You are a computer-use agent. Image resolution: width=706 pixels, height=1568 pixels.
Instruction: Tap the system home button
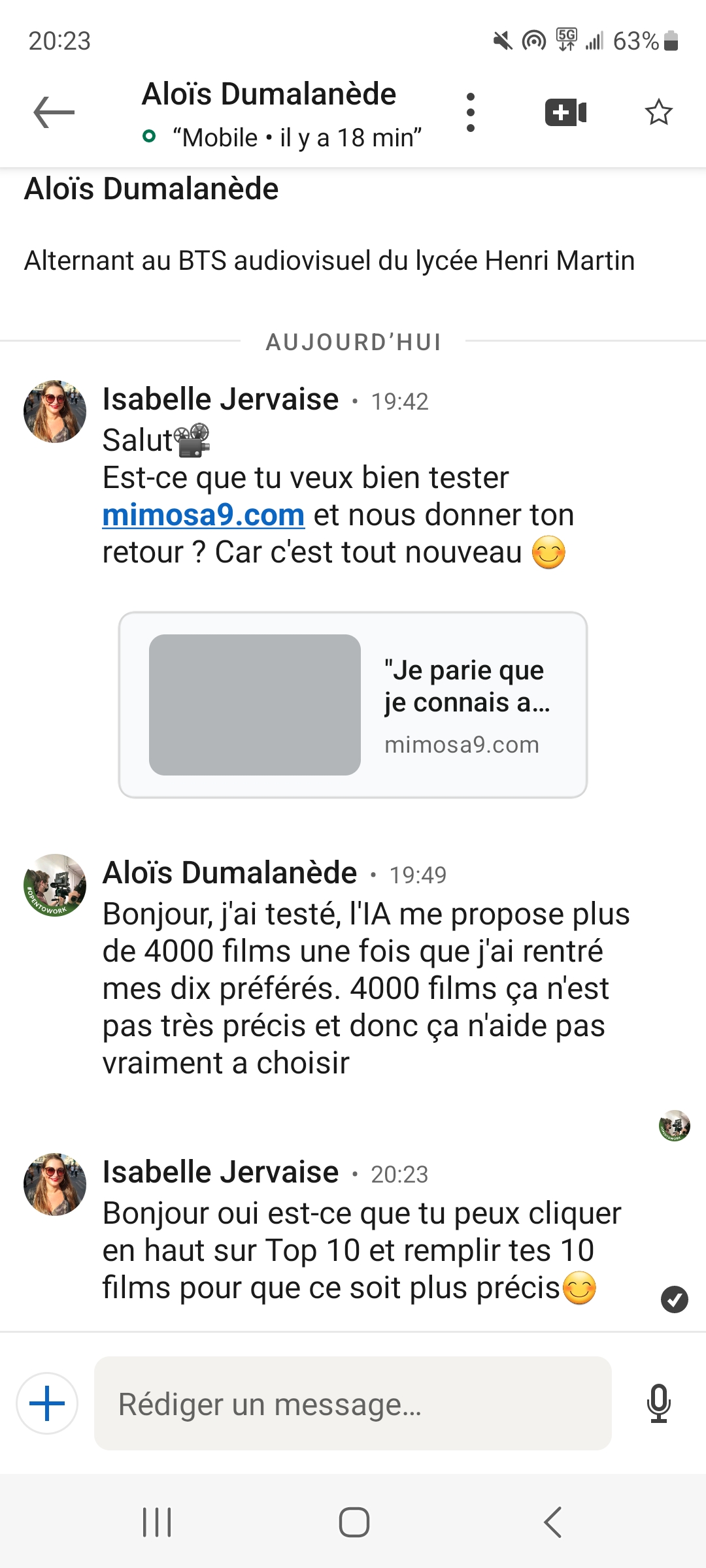coord(354,1522)
